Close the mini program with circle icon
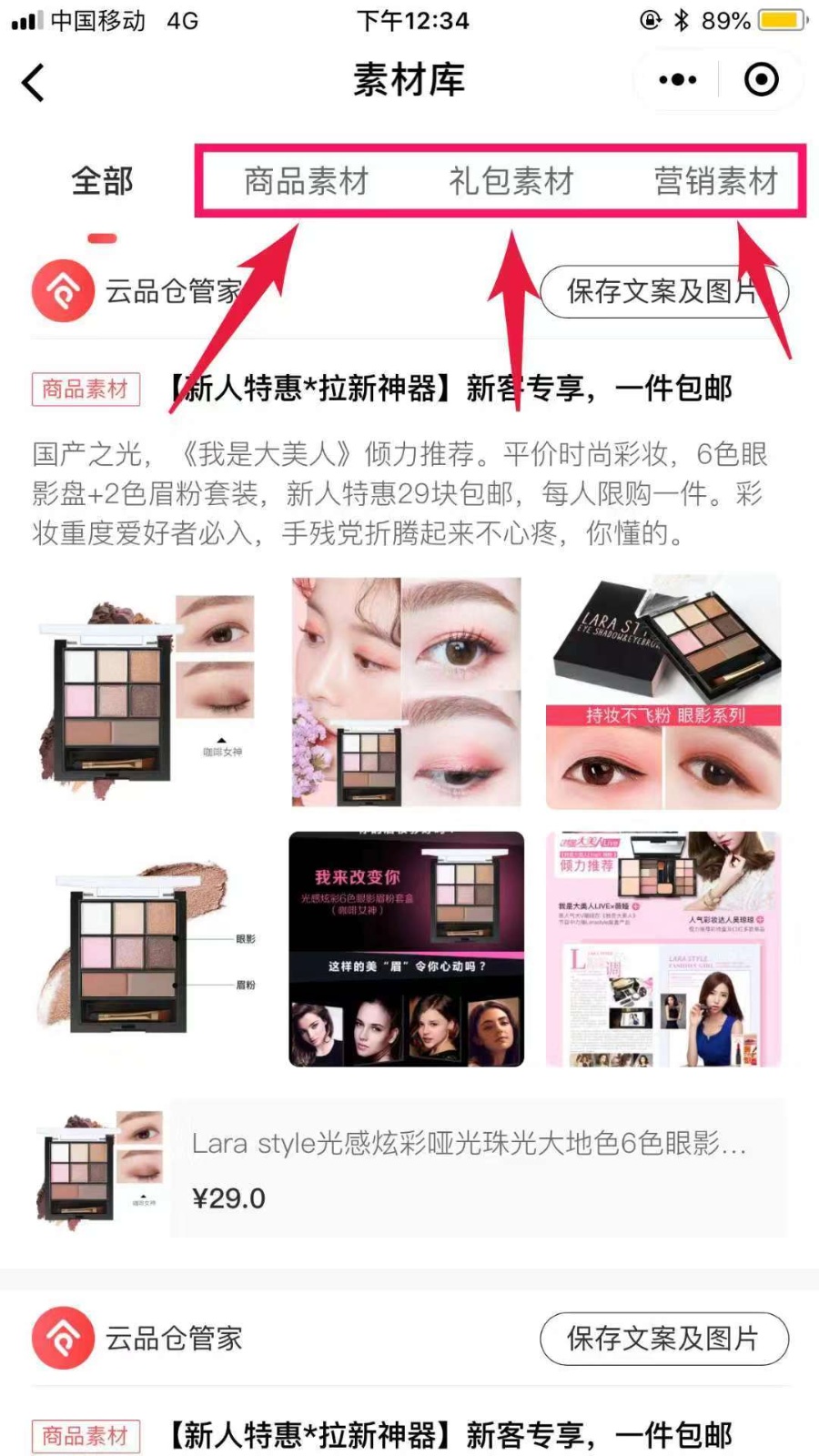The height and width of the screenshot is (1456, 819). coord(761,80)
